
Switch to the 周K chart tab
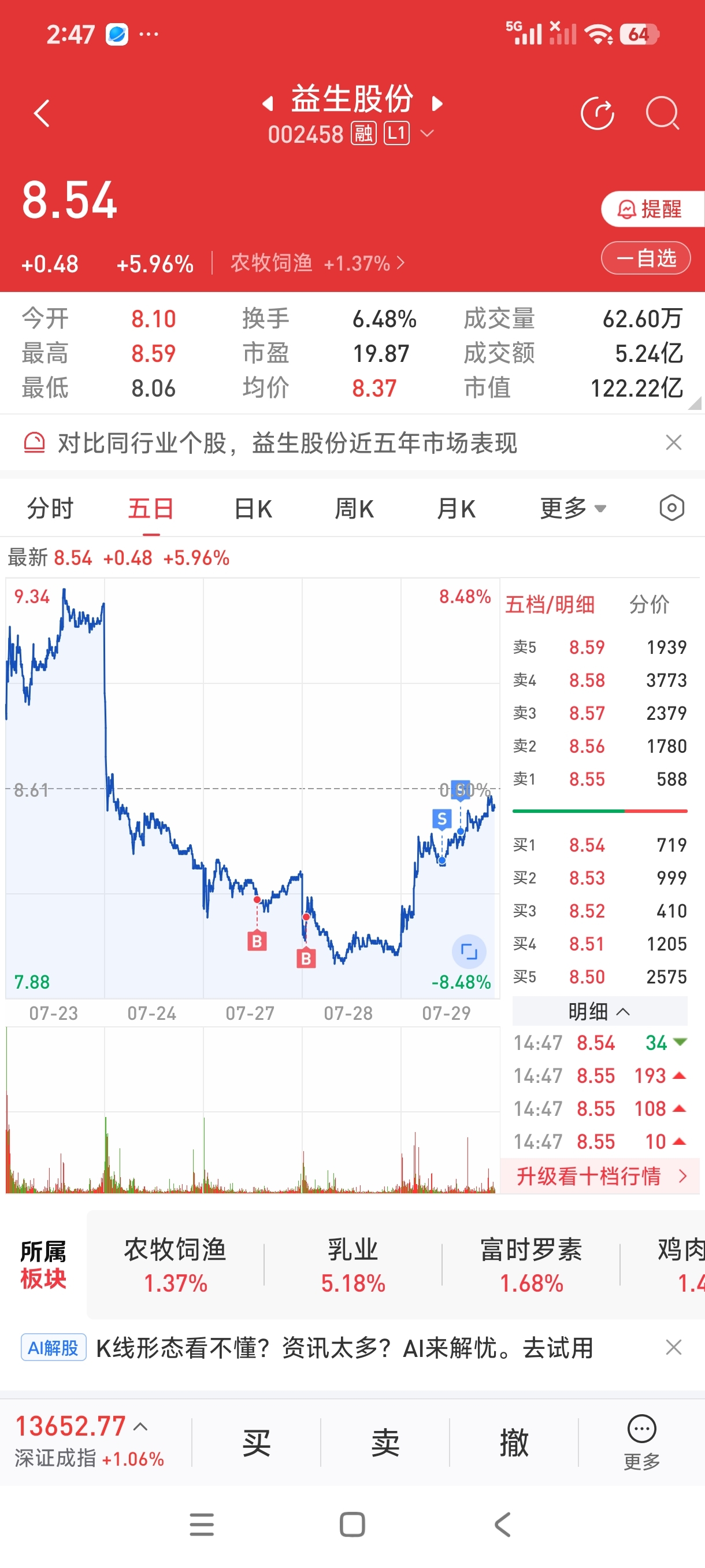pos(354,508)
